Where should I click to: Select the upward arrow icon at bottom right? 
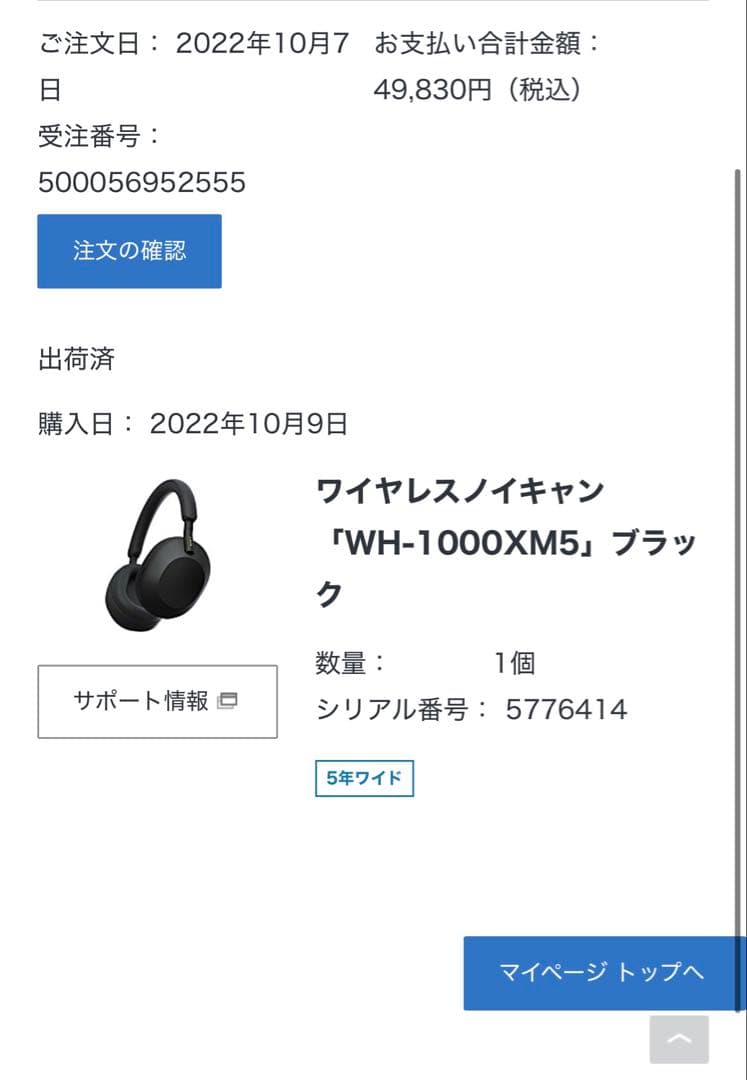pos(679,1039)
